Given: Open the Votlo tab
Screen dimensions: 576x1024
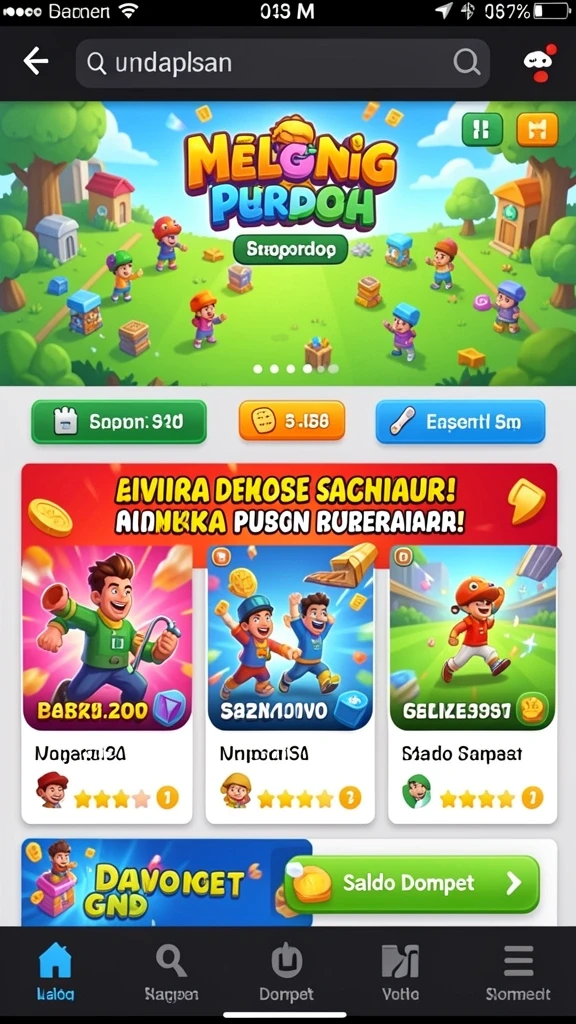Looking at the screenshot, I should (400, 972).
